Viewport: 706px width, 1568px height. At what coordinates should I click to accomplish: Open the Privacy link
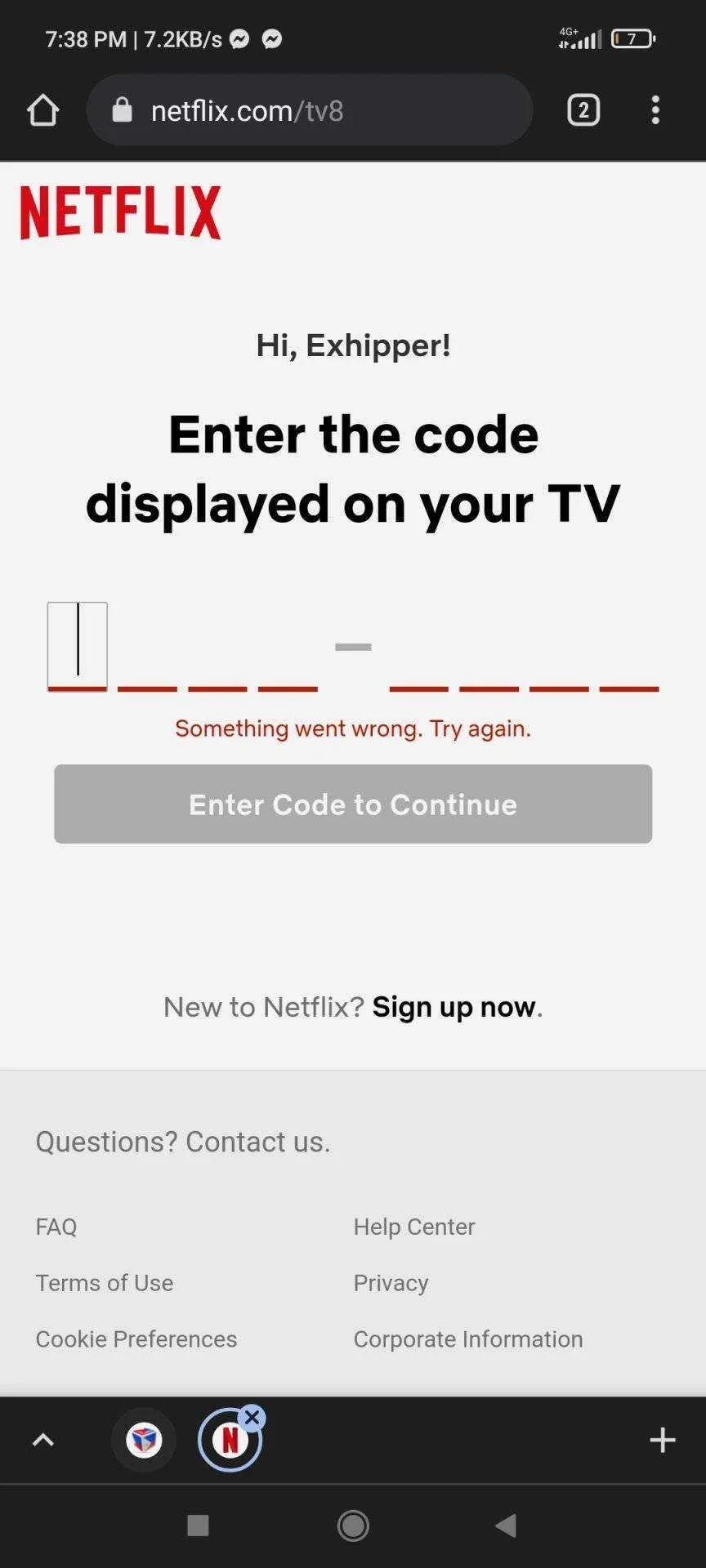pos(391,1283)
